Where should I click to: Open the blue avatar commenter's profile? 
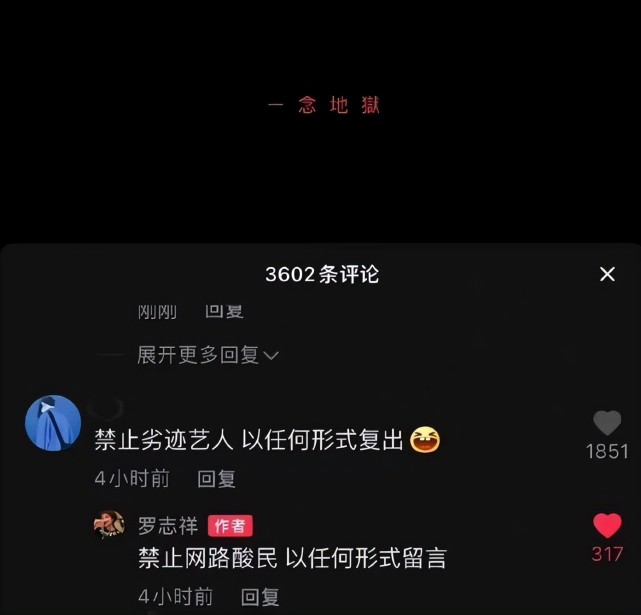(53, 423)
